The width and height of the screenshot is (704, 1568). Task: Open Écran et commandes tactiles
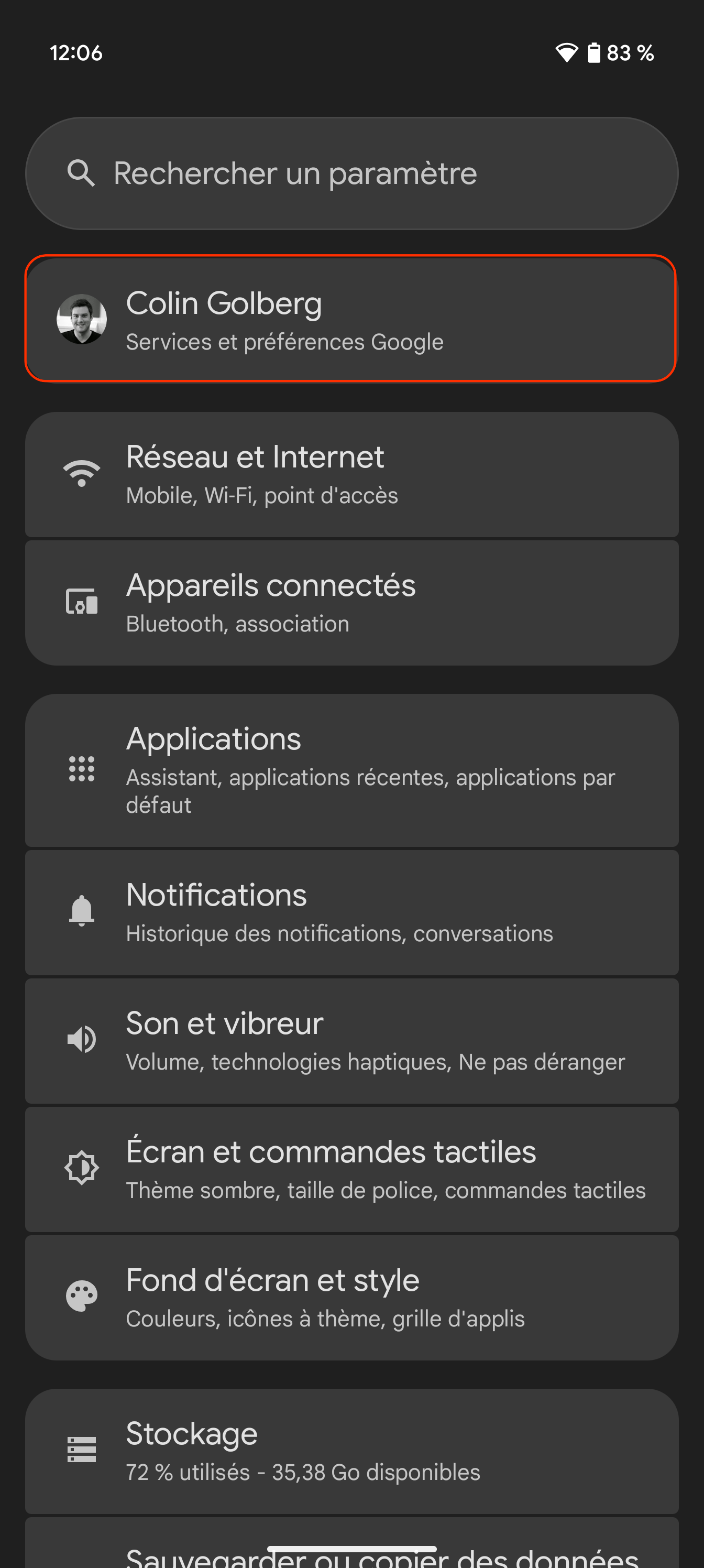[351, 1169]
